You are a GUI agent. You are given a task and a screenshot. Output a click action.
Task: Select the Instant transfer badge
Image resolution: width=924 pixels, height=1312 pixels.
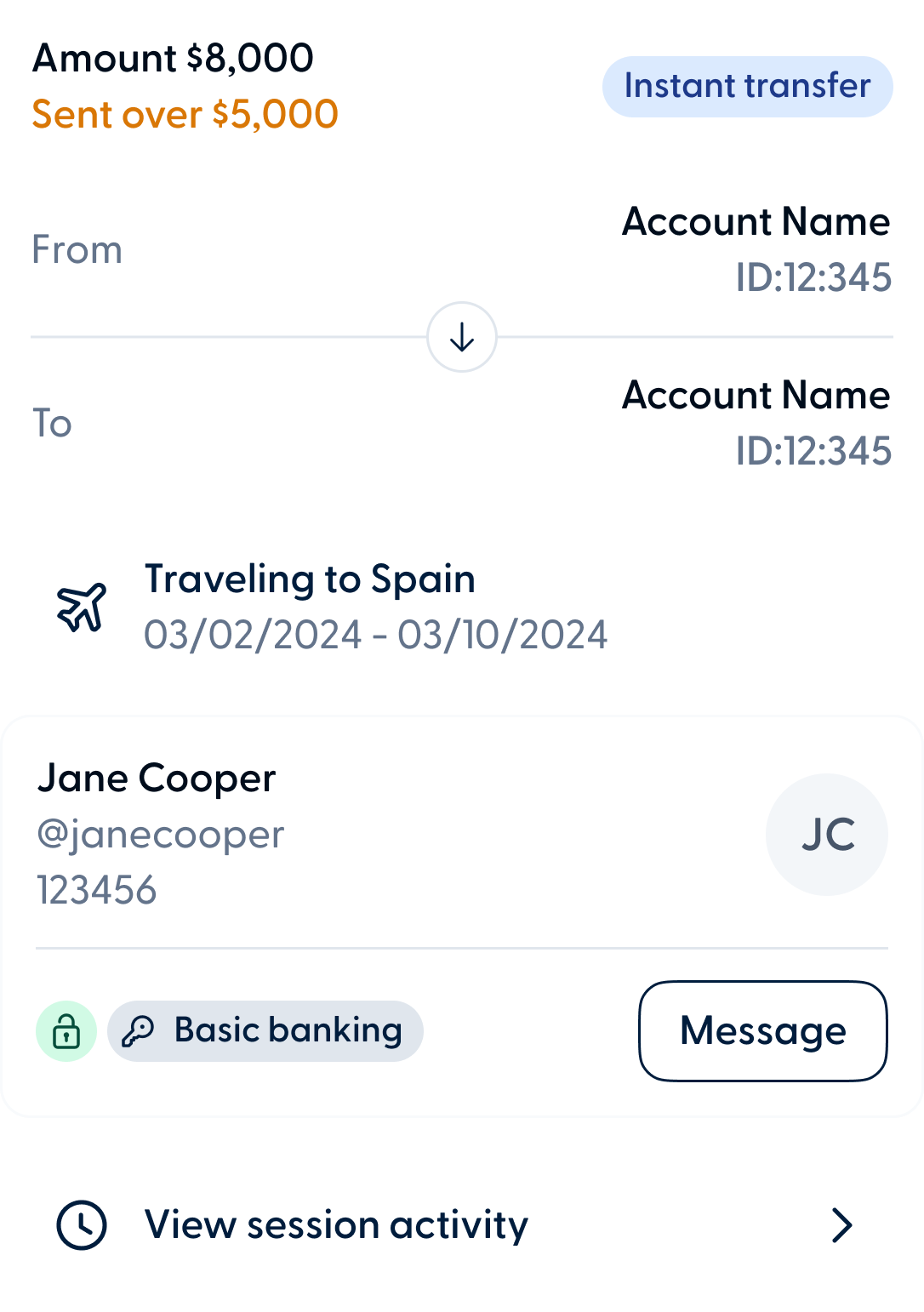746,85
